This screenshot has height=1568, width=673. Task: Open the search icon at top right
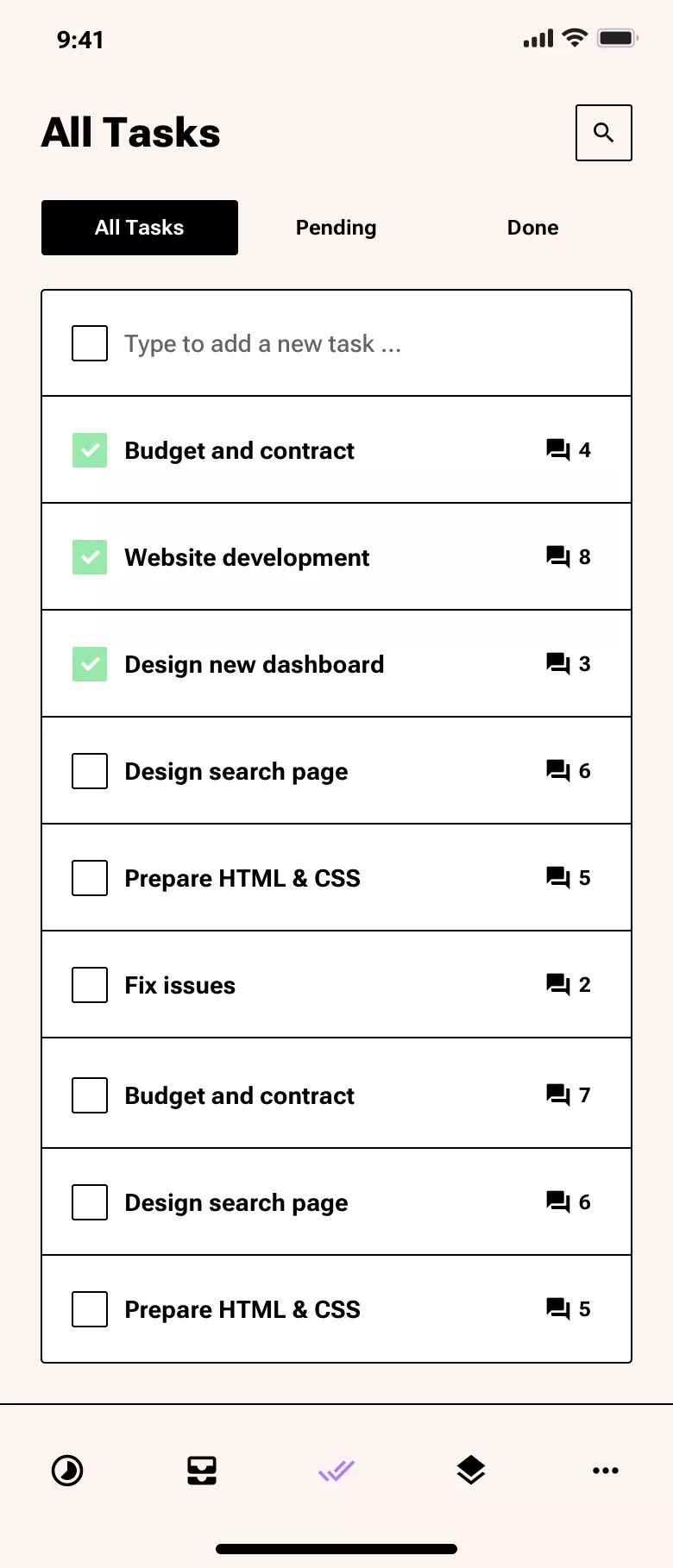(x=603, y=133)
